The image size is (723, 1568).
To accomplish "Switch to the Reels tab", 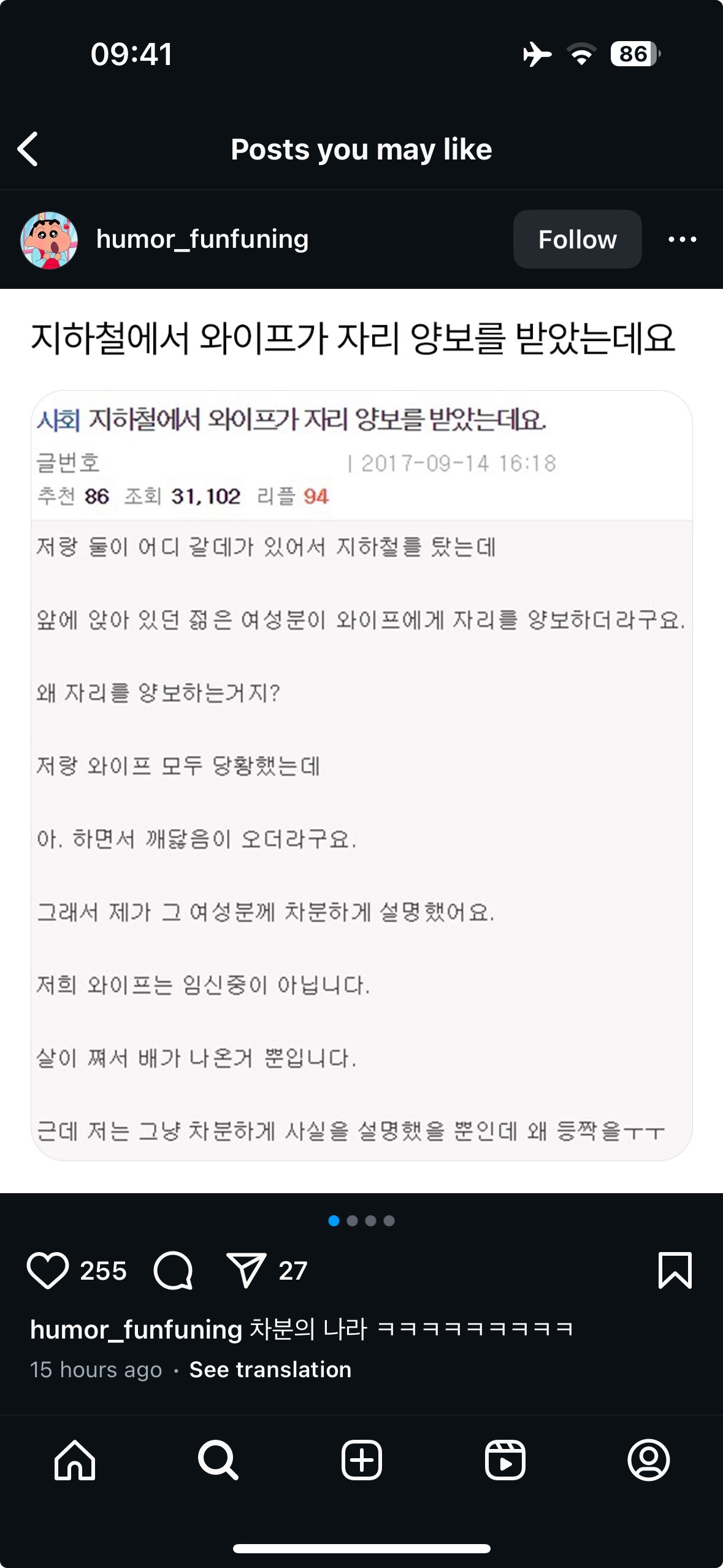I will [505, 1461].
